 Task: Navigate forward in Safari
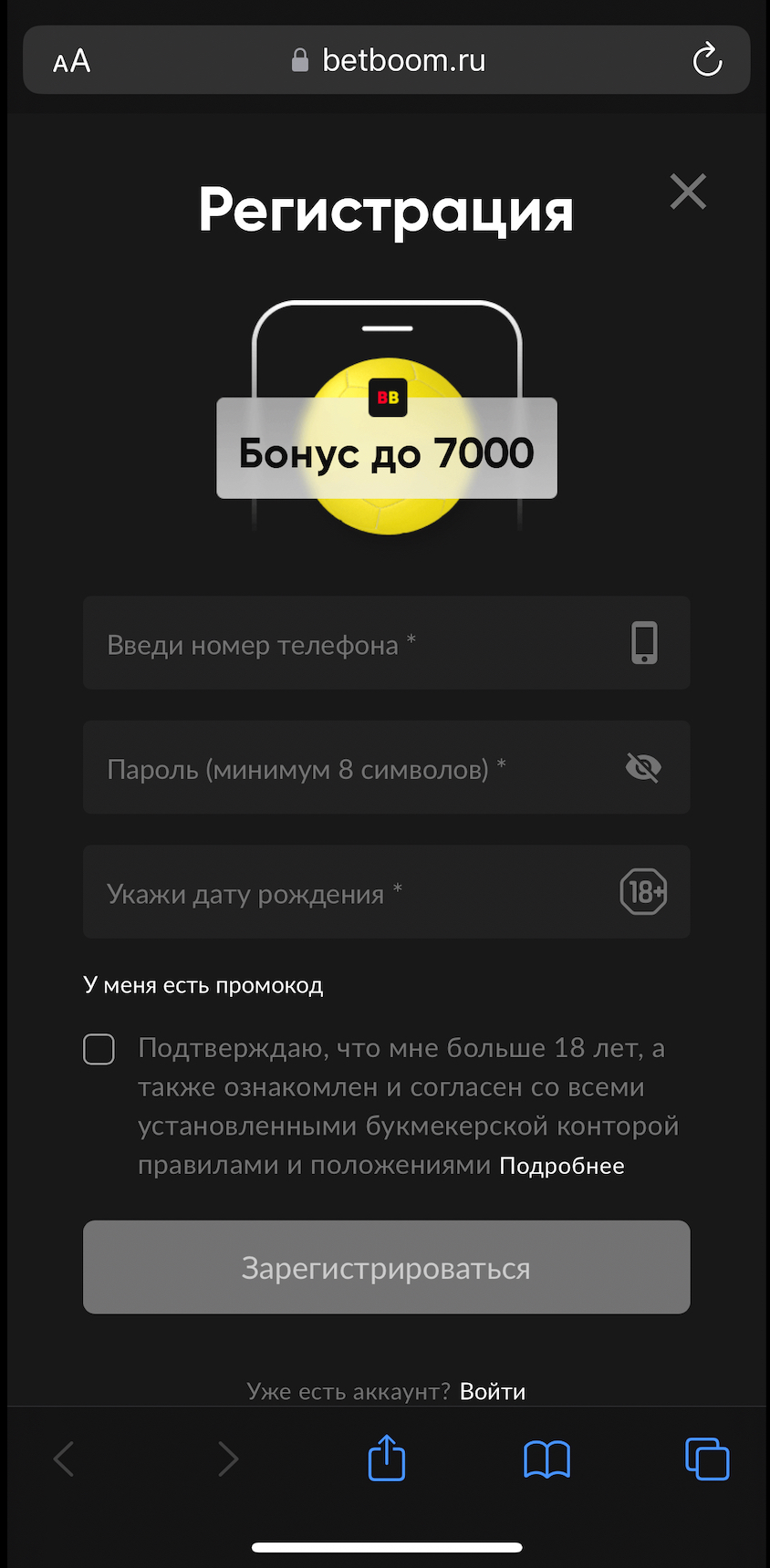coord(228,1459)
